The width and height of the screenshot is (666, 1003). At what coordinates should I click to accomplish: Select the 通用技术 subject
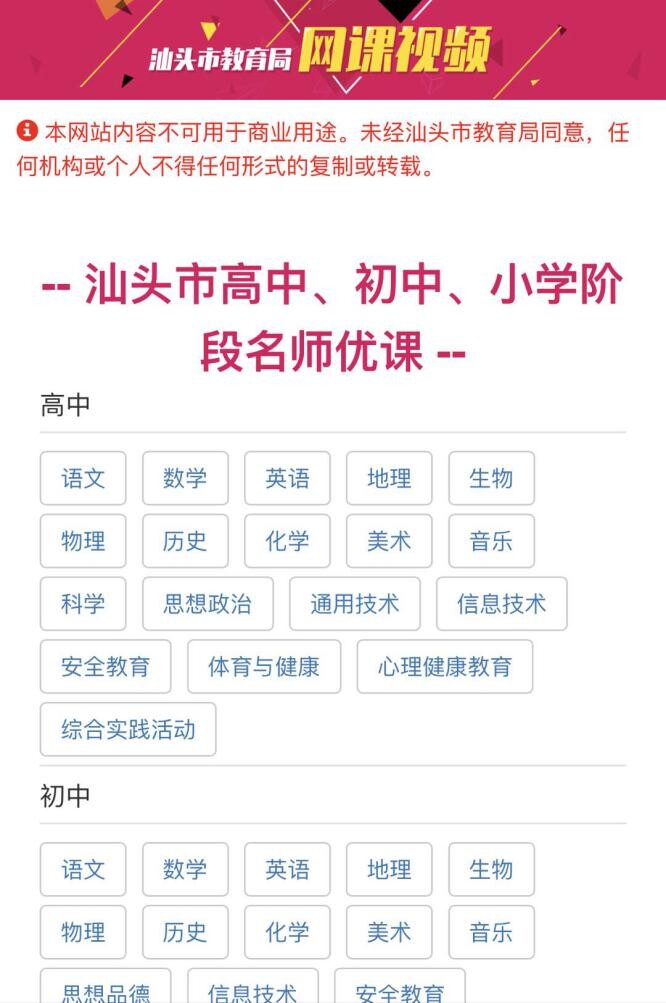pyautogui.click(x=355, y=604)
